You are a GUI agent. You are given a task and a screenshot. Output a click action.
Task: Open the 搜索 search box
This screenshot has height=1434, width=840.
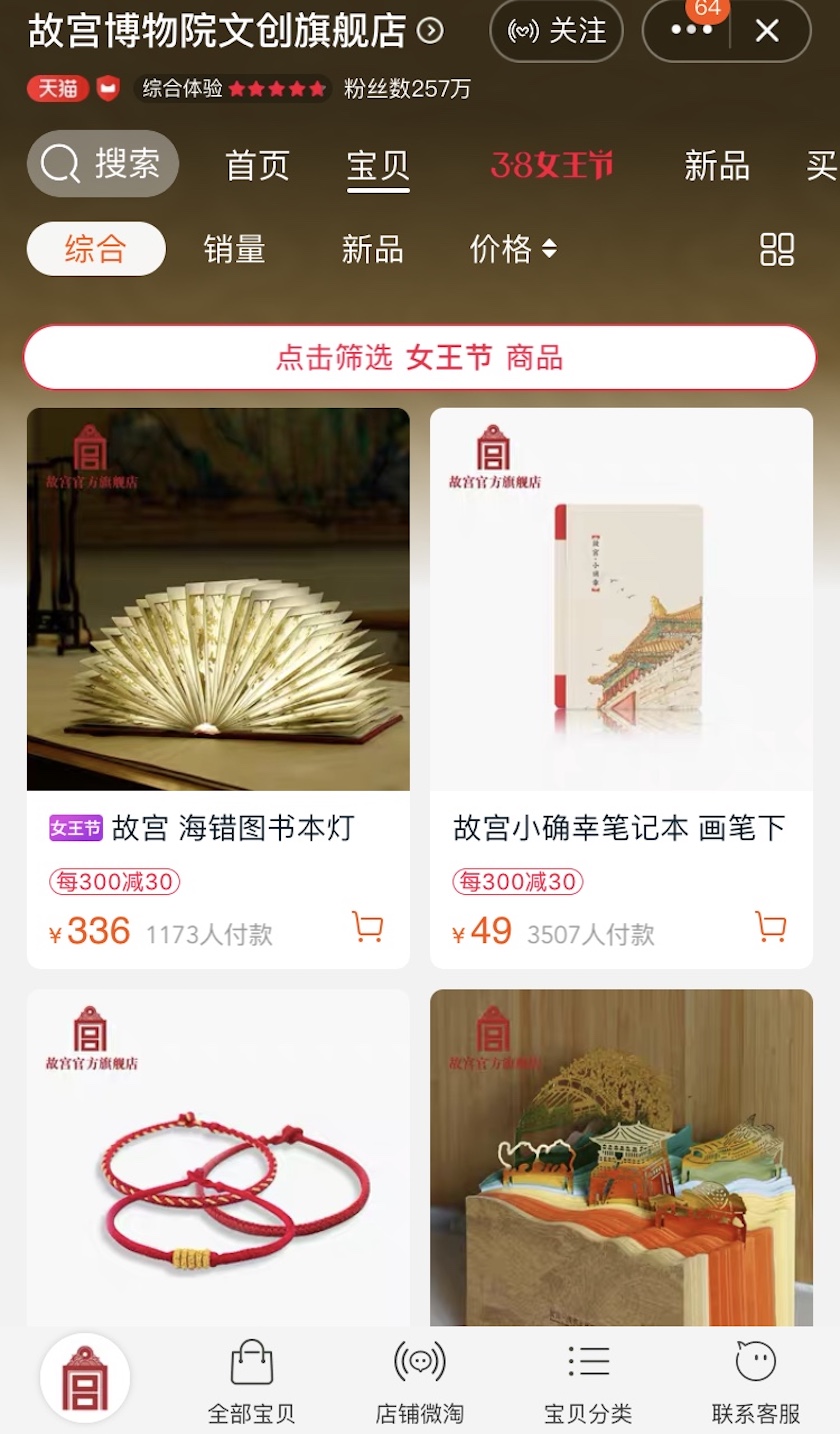pos(103,164)
